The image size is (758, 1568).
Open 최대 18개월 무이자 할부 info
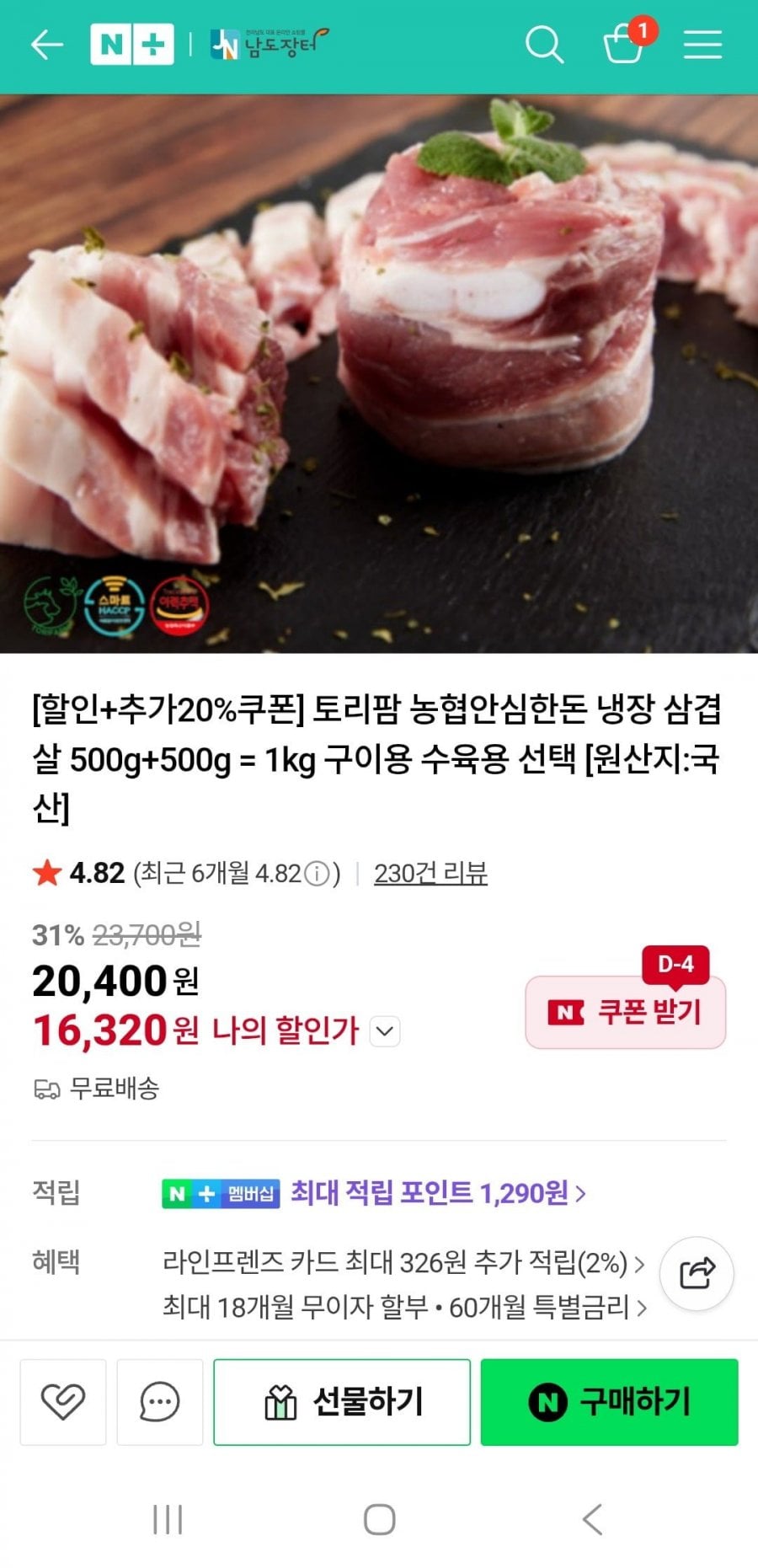tap(404, 1307)
